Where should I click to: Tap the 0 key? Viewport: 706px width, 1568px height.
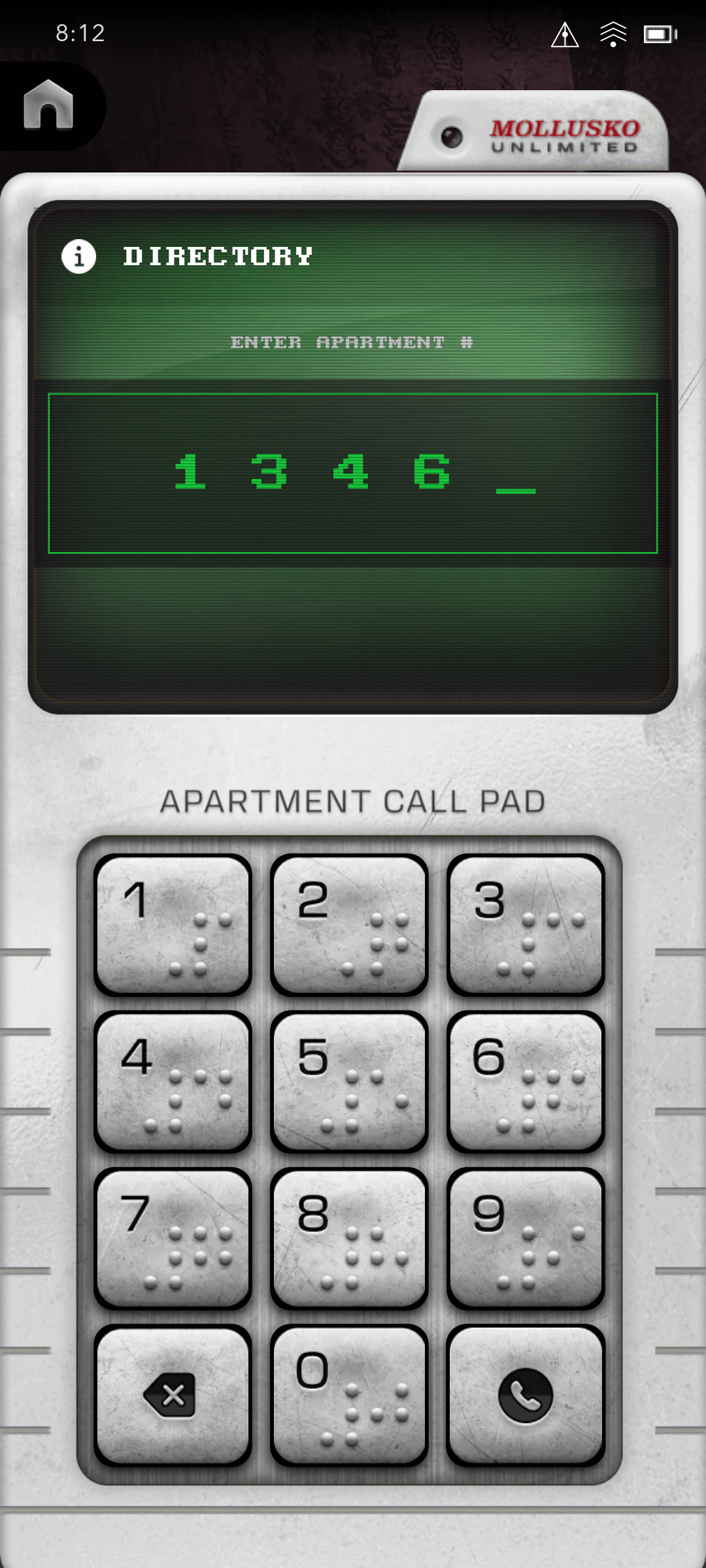(x=349, y=1396)
